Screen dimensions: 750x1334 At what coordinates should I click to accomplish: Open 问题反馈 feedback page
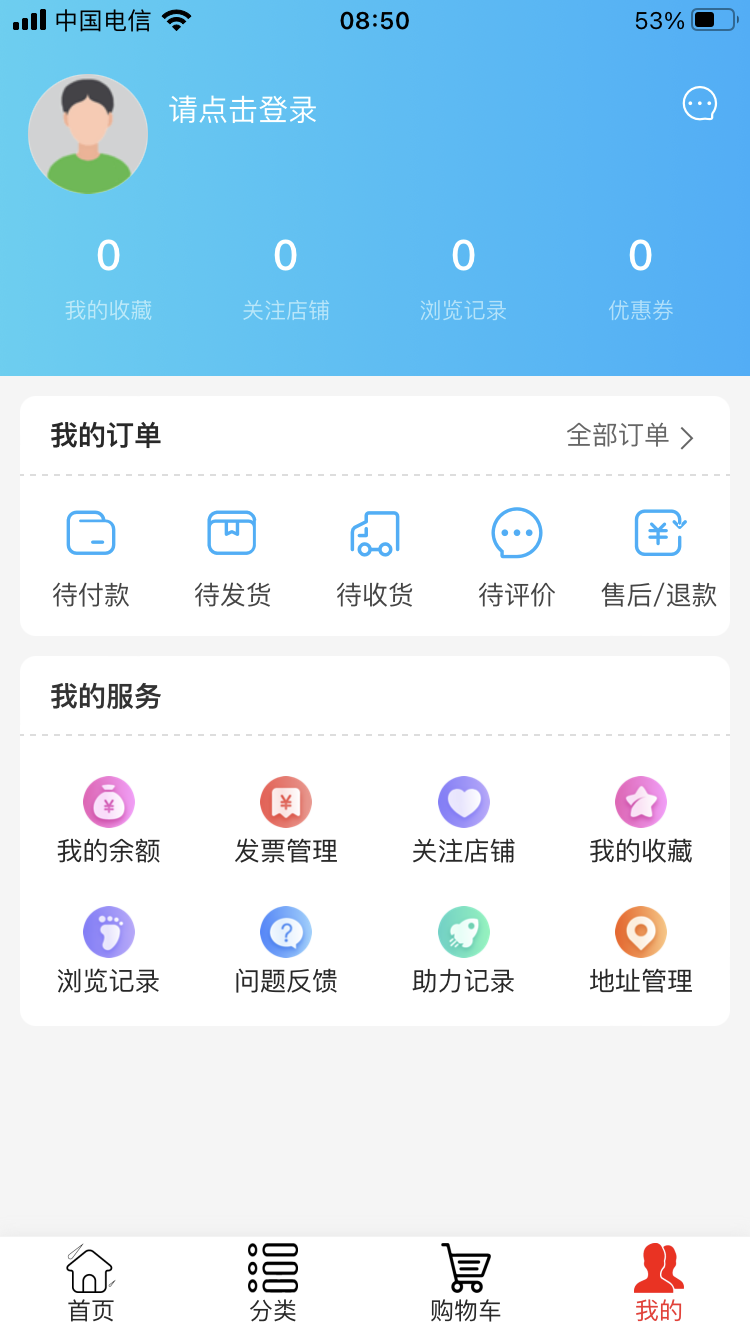pyautogui.click(x=286, y=950)
